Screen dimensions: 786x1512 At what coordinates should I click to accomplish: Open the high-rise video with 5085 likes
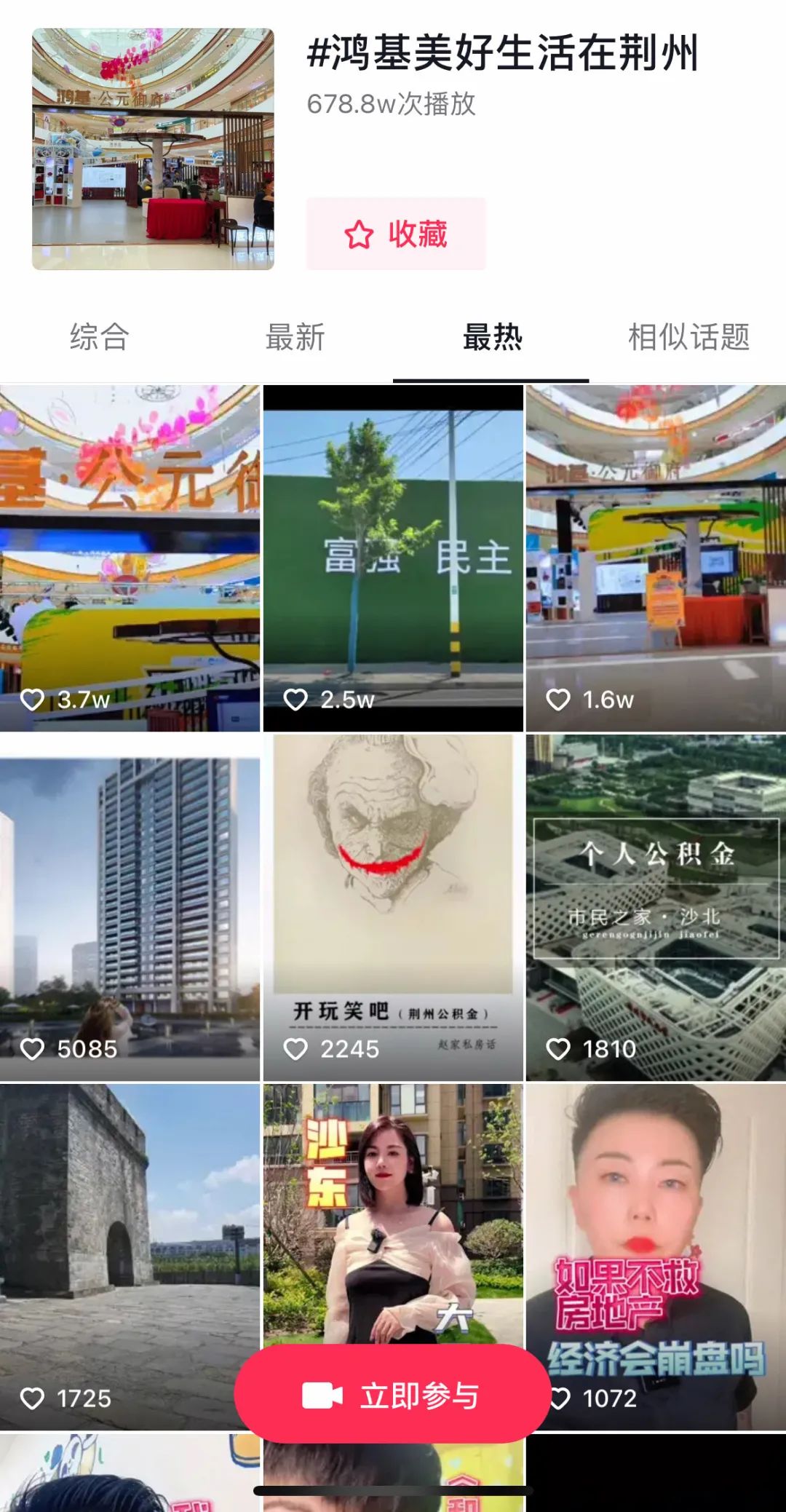[x=130, y=907]
